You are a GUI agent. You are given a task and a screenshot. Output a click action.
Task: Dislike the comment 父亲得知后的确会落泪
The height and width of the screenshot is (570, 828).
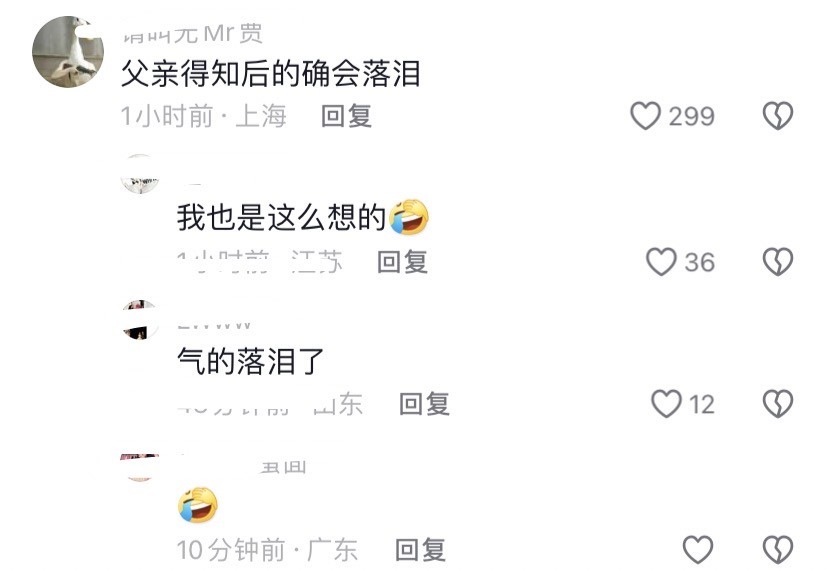[x=777, y=116]
